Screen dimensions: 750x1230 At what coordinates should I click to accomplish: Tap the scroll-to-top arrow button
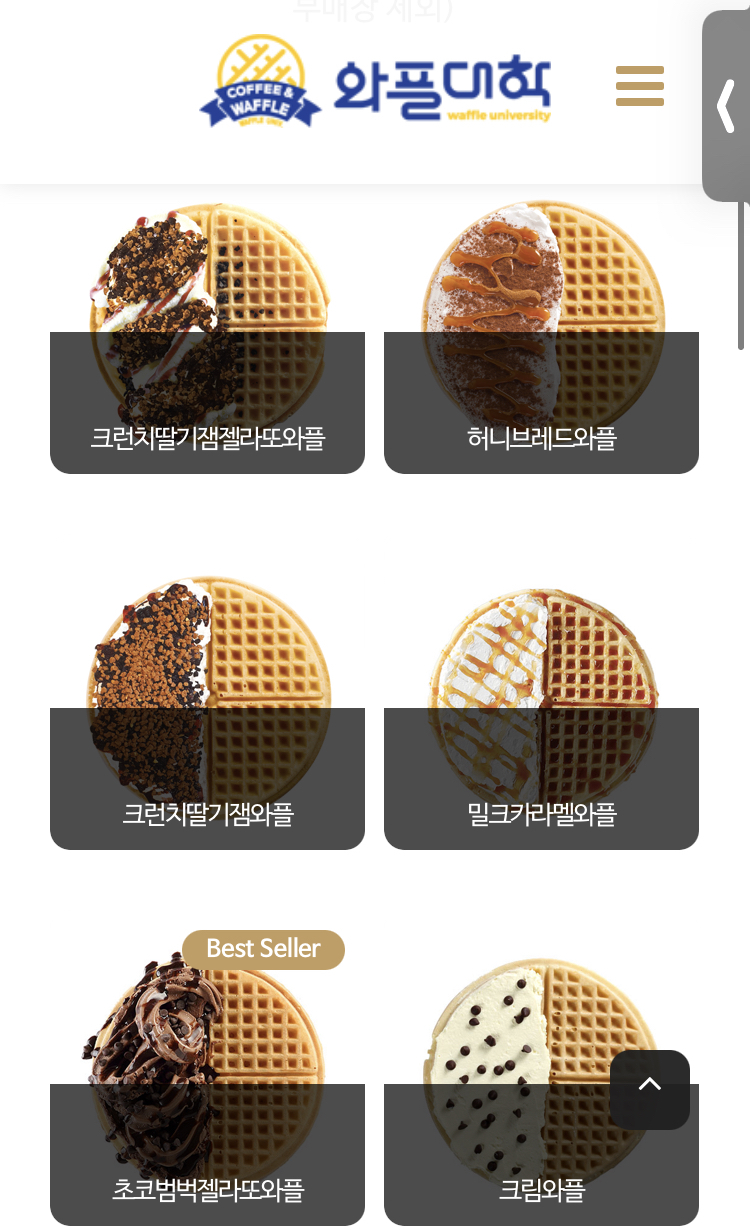[x=650, y=1089]
